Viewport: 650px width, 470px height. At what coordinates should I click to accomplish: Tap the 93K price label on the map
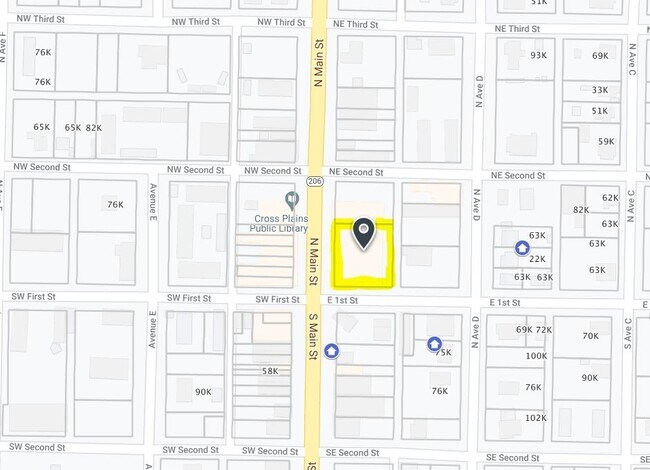pos(538,55)
